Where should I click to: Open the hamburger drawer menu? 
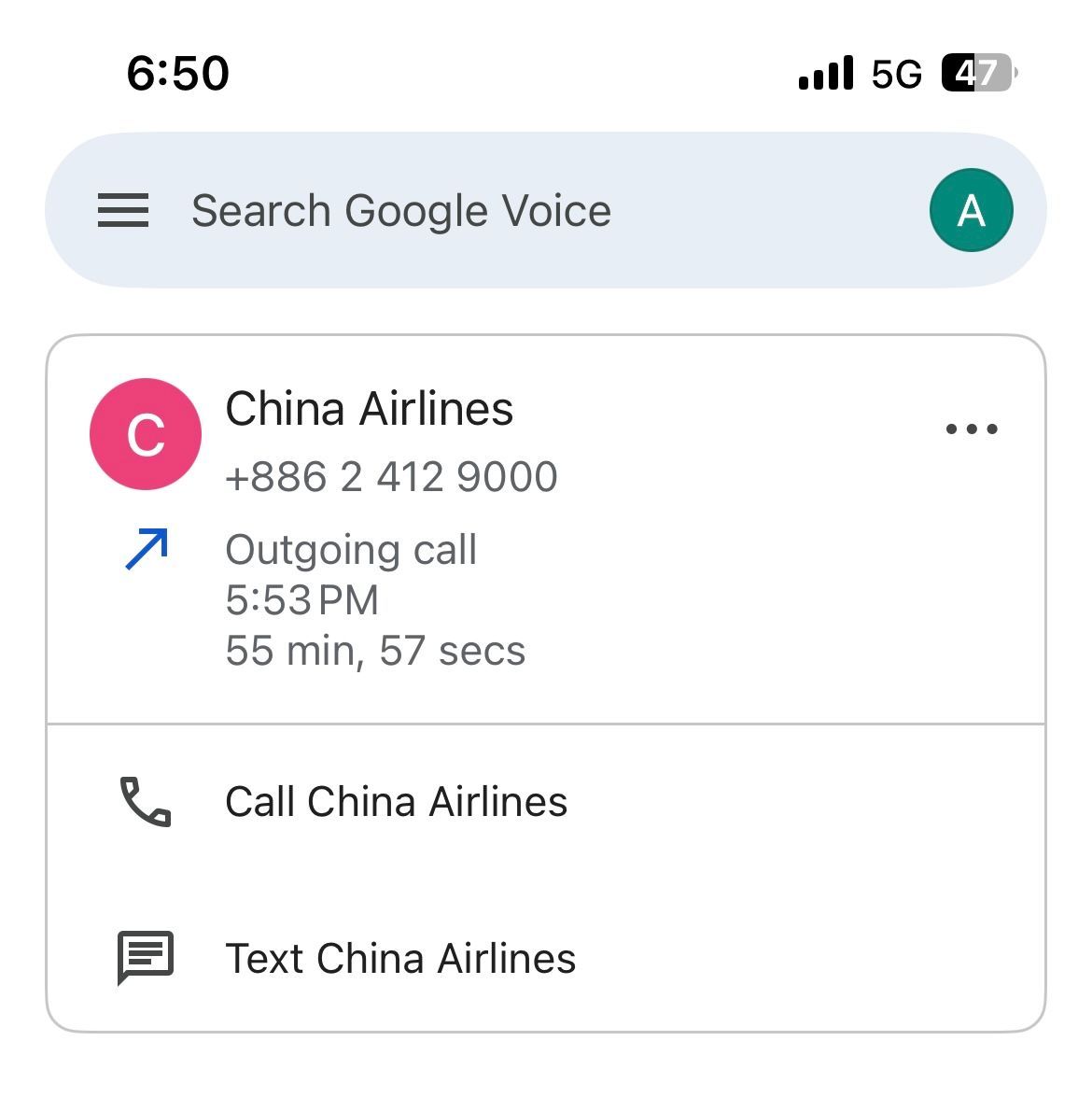tap(123, 210)
